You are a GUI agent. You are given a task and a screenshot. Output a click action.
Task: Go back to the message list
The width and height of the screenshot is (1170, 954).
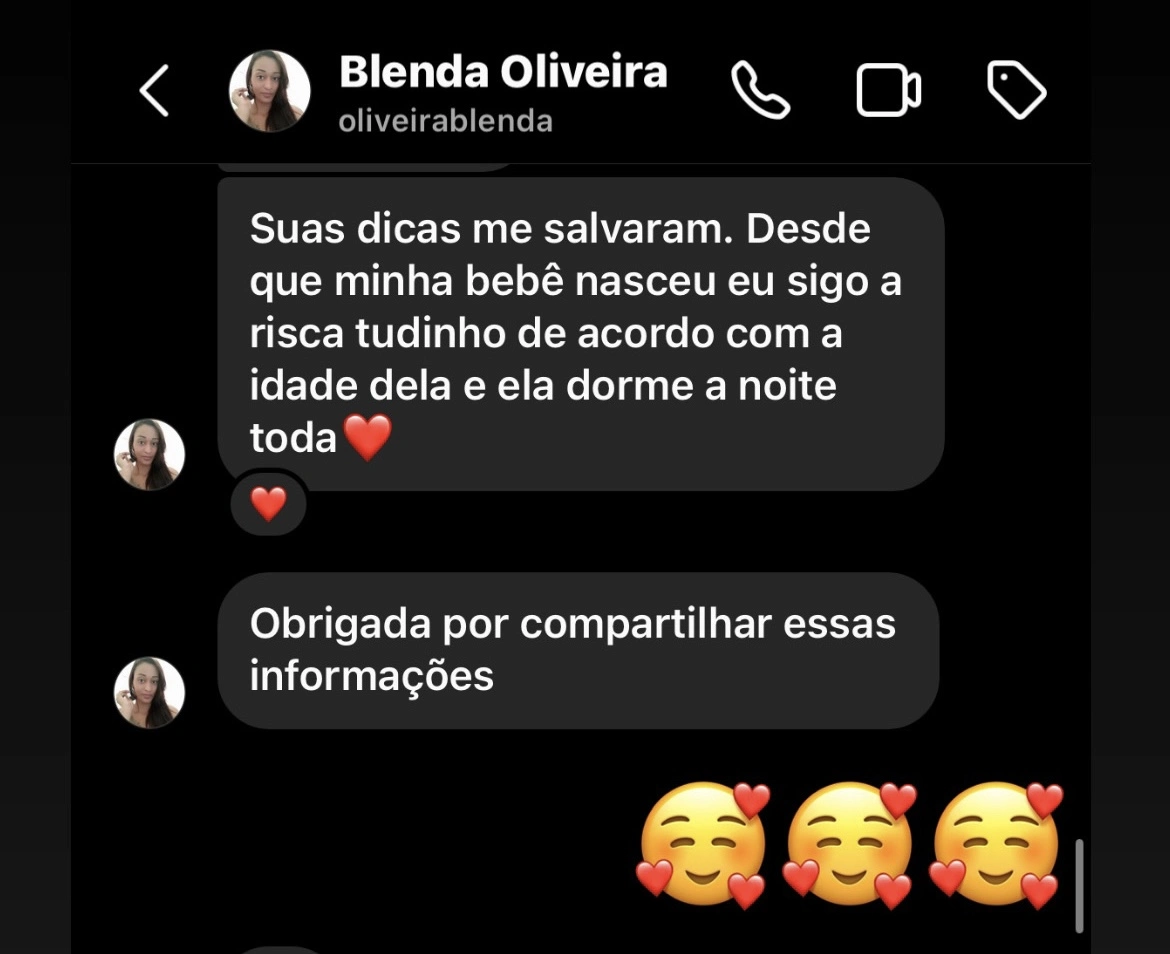pyautogui.click(x=154, y=92)
